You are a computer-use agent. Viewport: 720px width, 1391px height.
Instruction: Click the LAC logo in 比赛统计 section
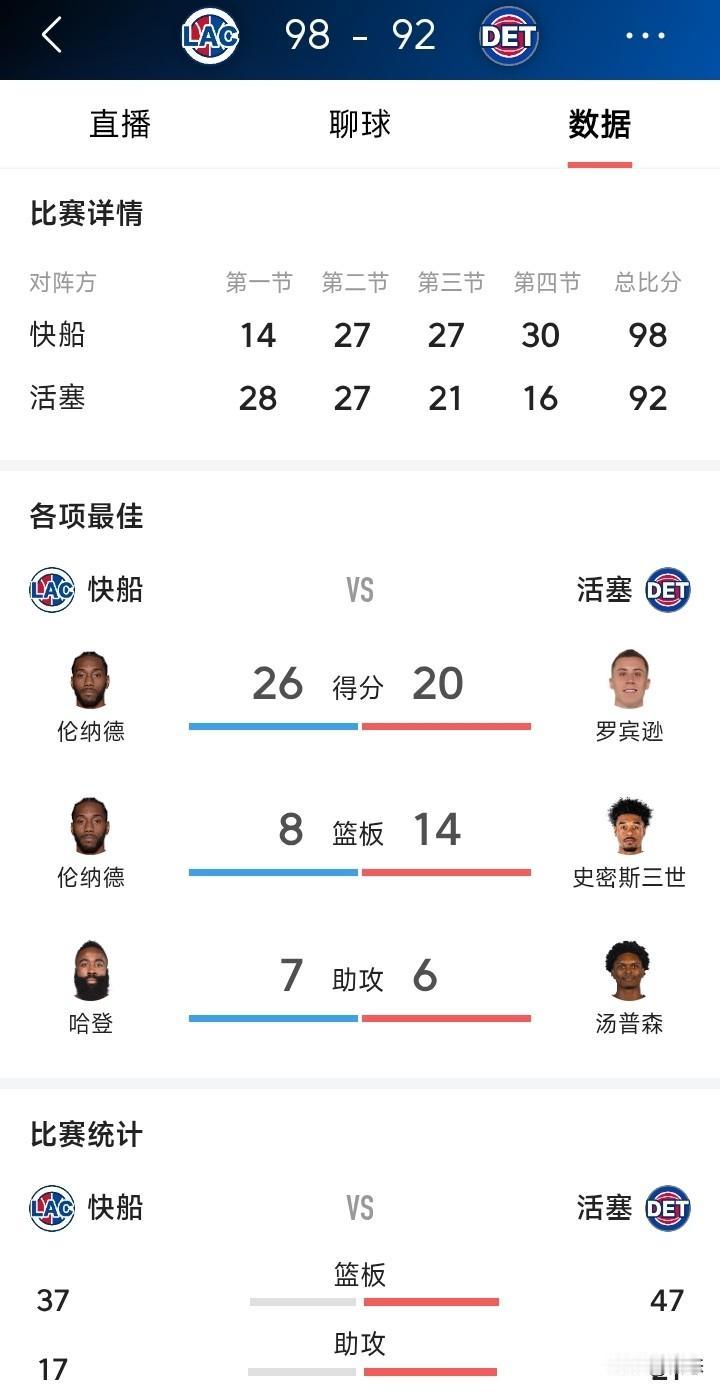(x=51, y=1207)
